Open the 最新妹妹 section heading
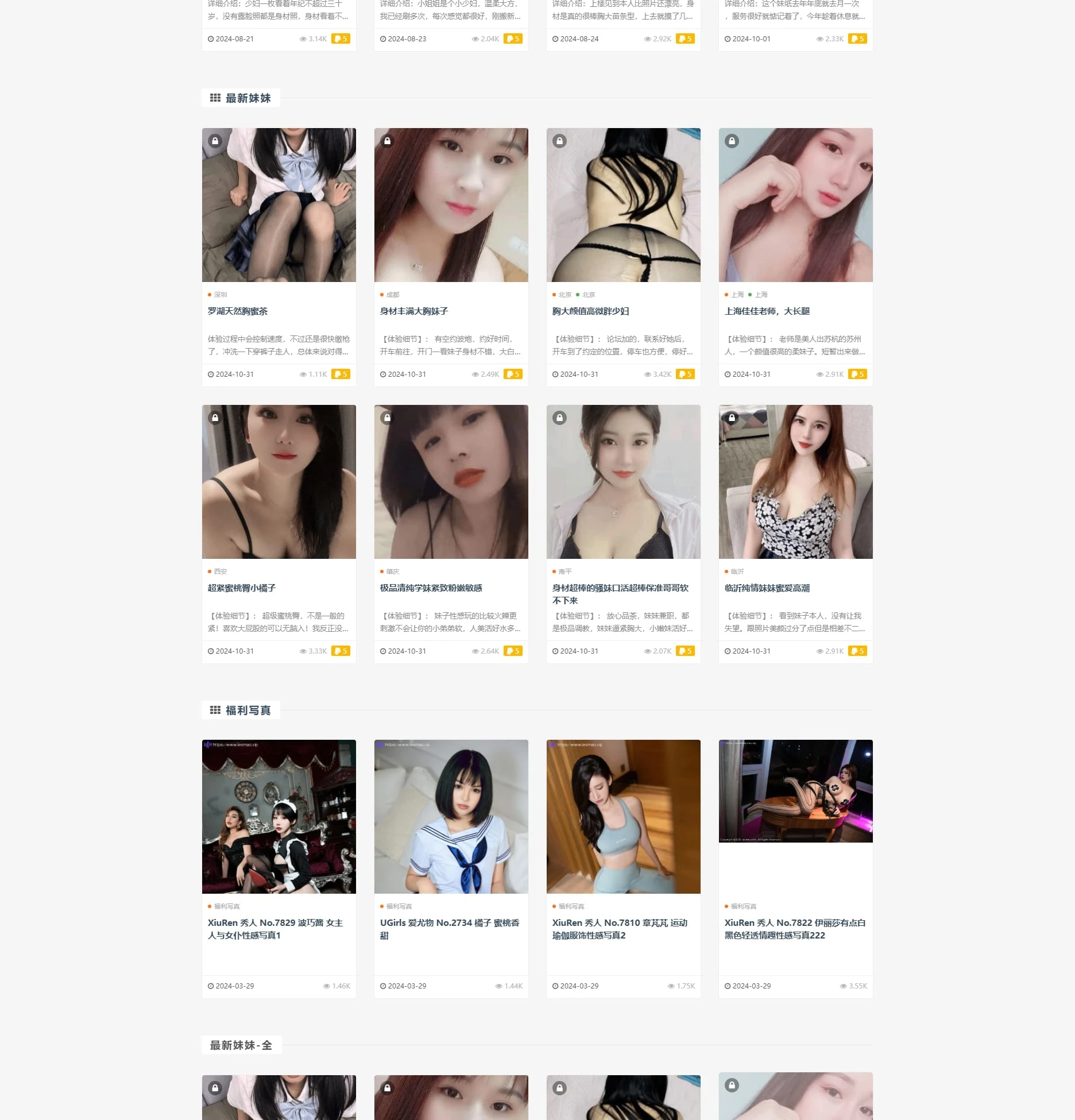The image size is (1075, 1120). (248, 98)
